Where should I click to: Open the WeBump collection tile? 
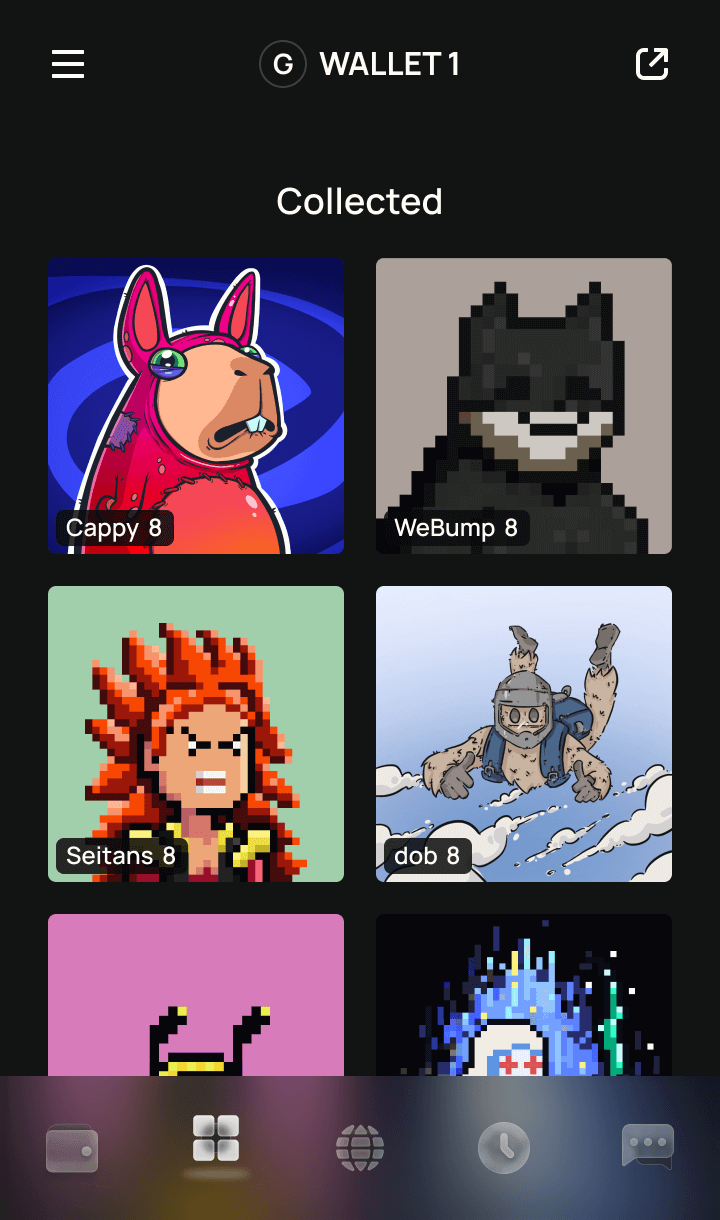coord(524,406)
